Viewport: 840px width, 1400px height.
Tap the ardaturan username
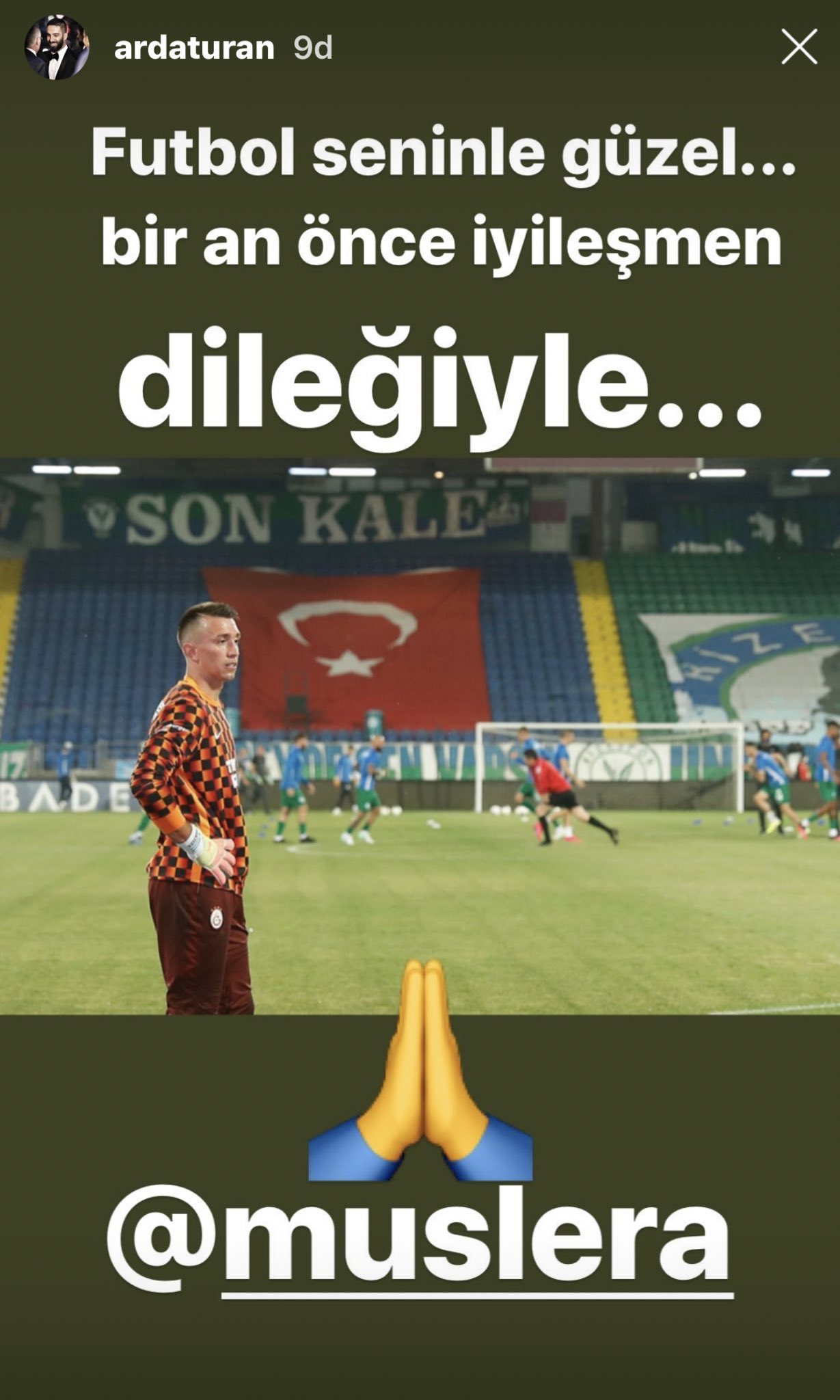tap(194, 48)
